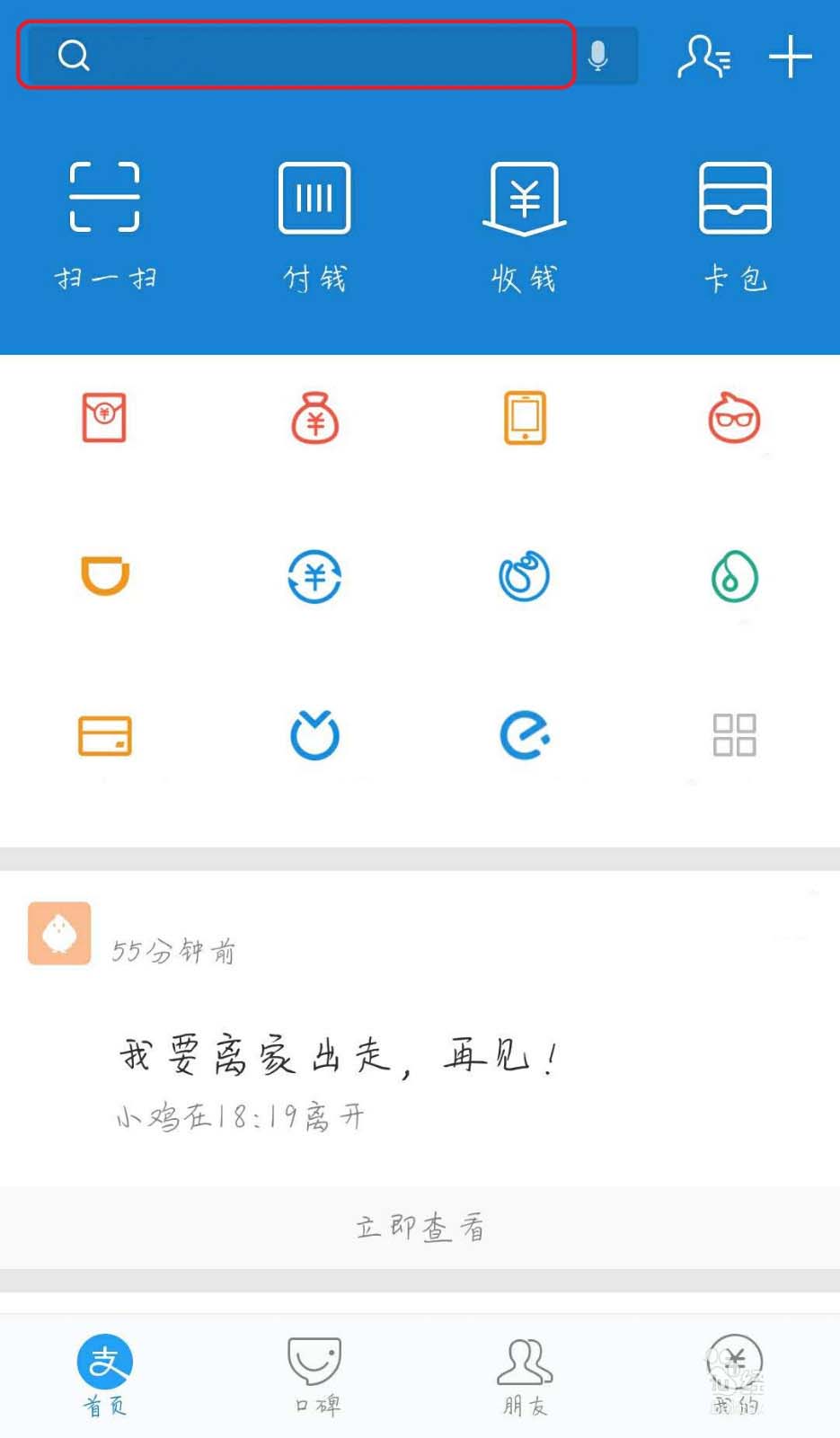This screenshot has width=840, height=1438.
Task: Open the contacts icon in the header
Action: pyautogui.click(x=703, y=57)
